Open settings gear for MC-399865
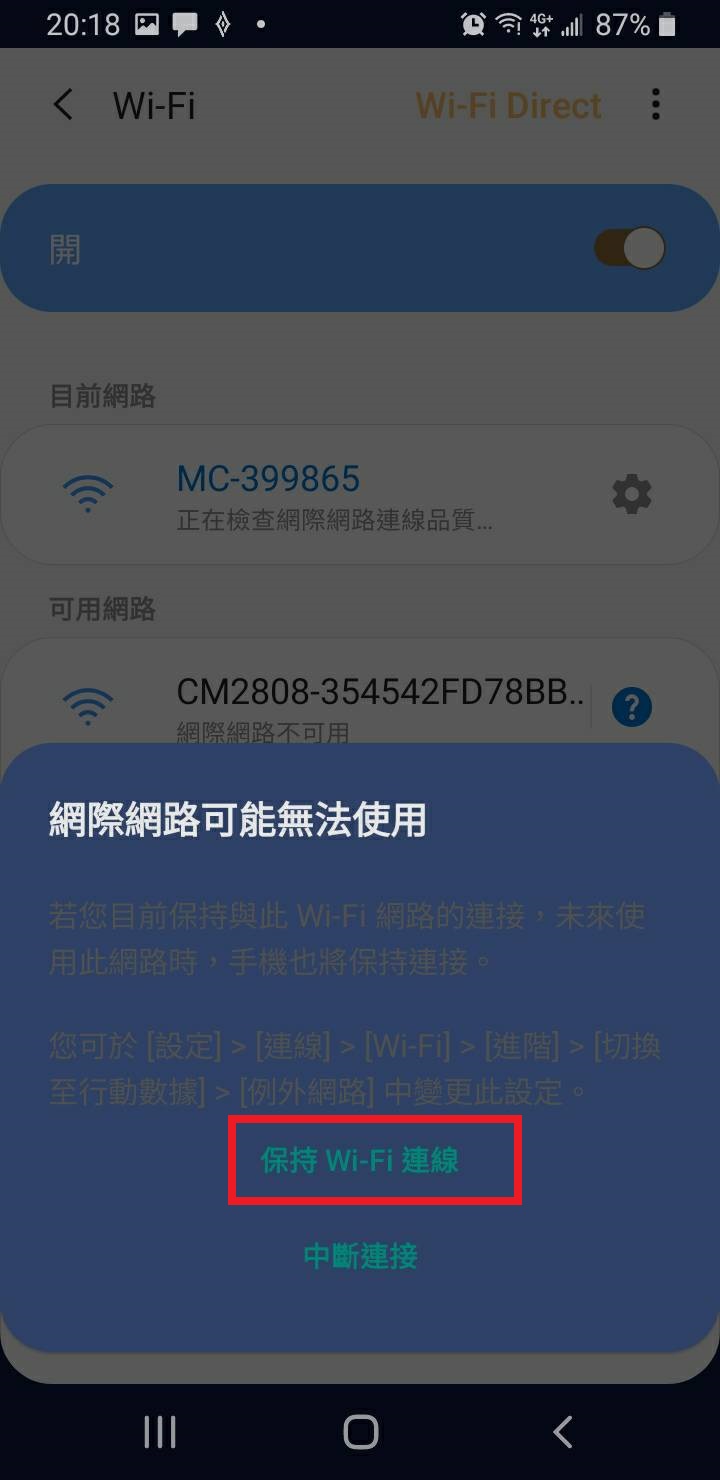The image size is (720, 1480). pos(631,495)
